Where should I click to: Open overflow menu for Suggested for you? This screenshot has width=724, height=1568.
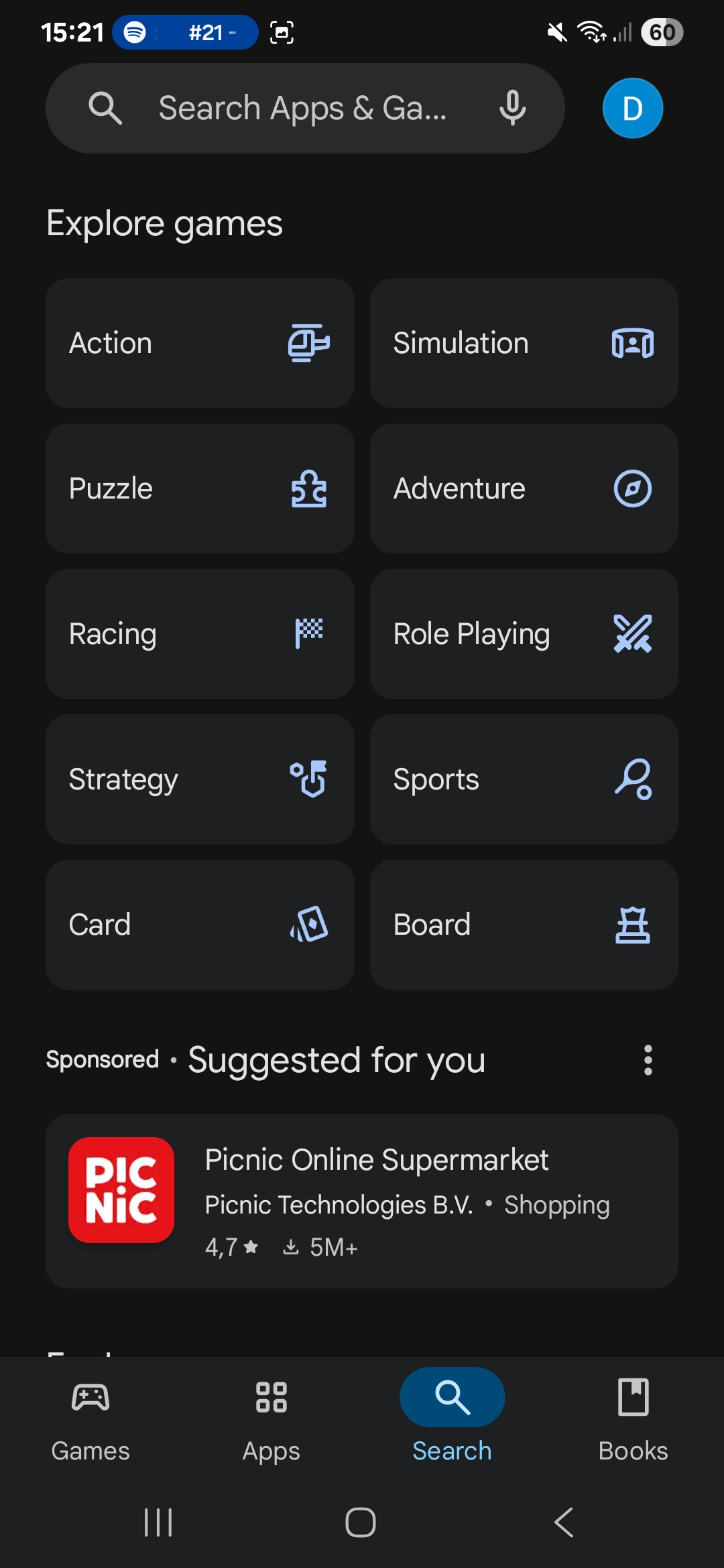click(648, 1060)
